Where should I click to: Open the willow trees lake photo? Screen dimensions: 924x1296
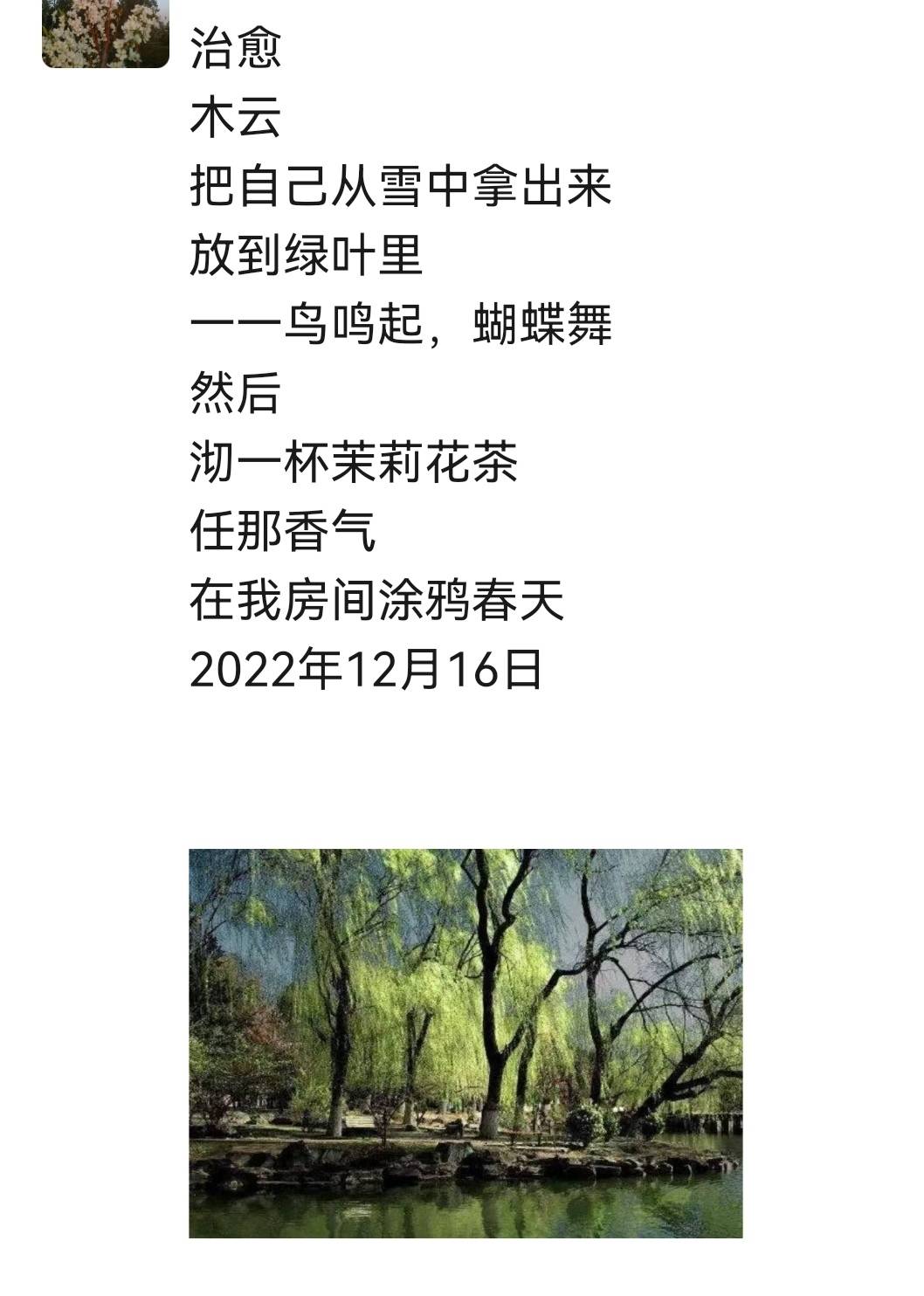465,1043
